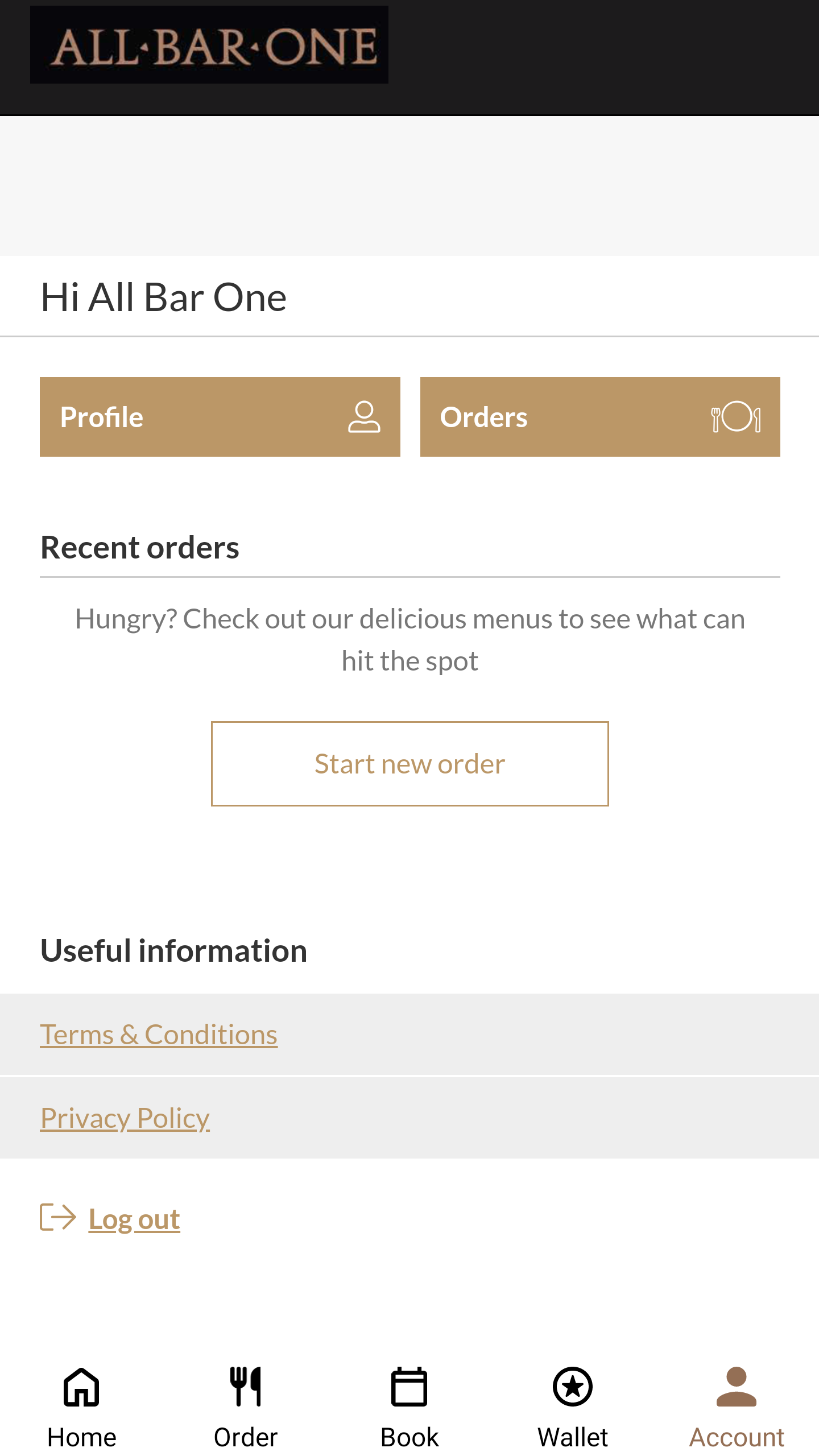Image resolution: width=819 pixels, height=1456 pixels.
Task: Open the Book tab
Action: 409,1407
